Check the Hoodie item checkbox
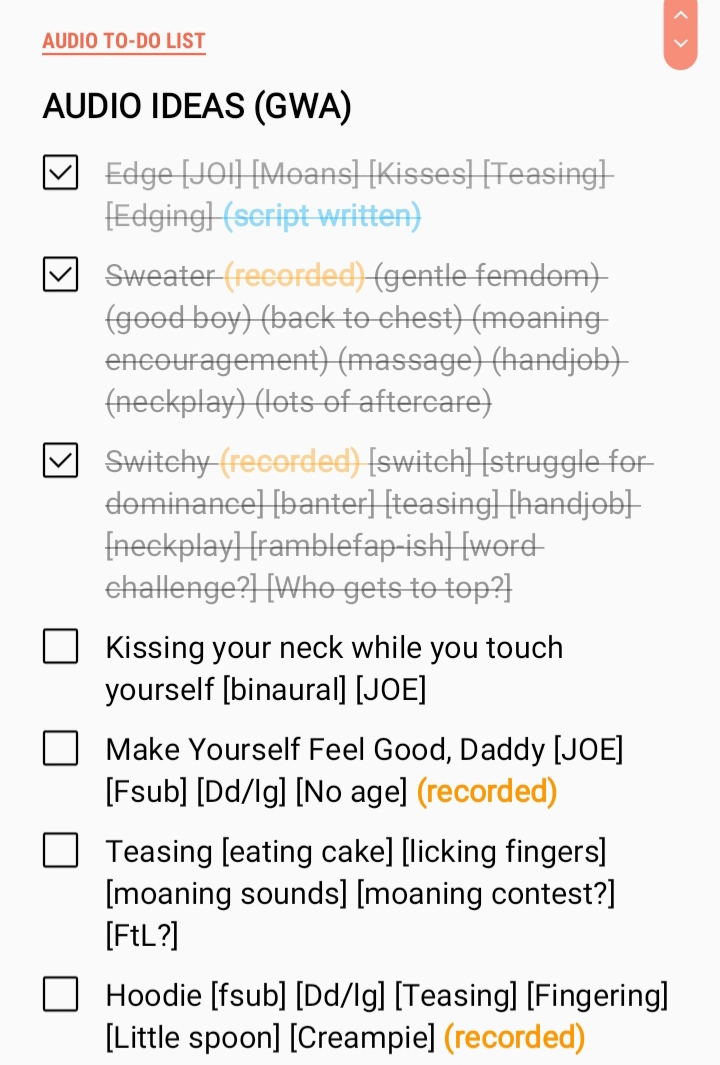Screen dimensions: 720x1065 point(60,994)
